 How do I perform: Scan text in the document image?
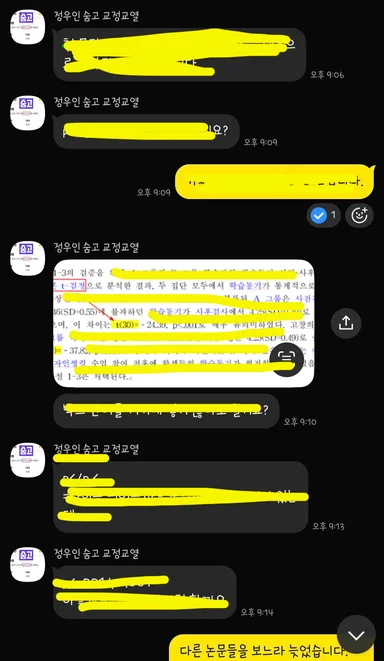287,358
